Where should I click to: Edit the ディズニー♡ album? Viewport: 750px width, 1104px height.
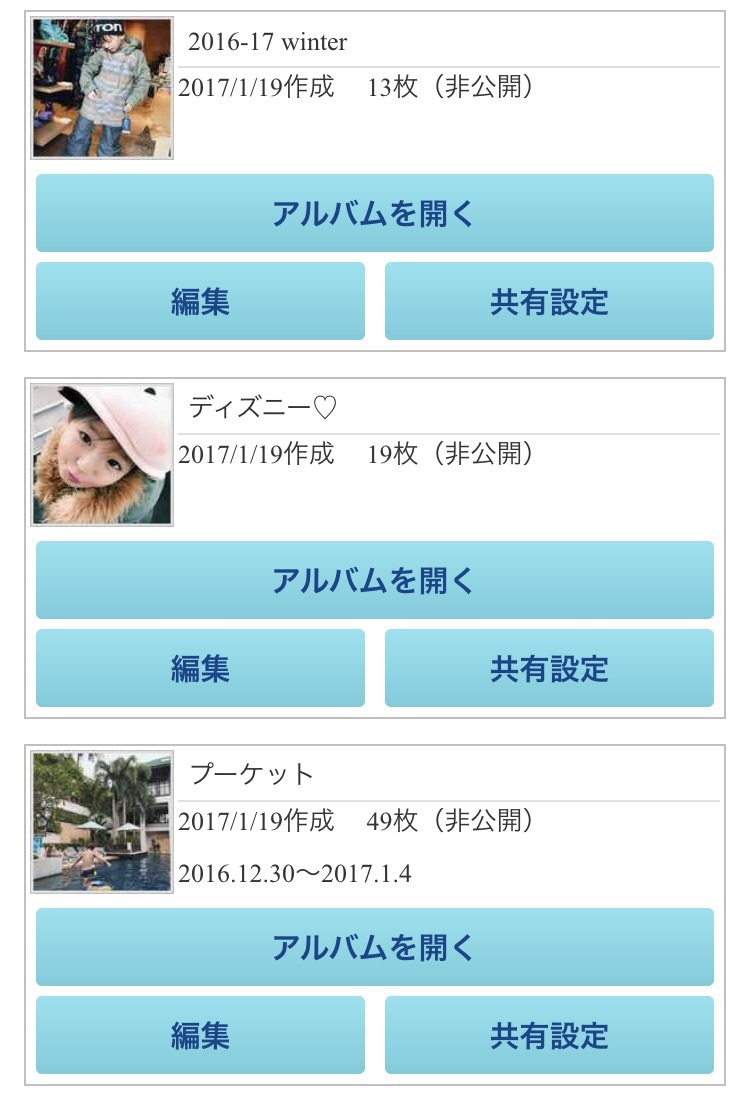point(200,668)
